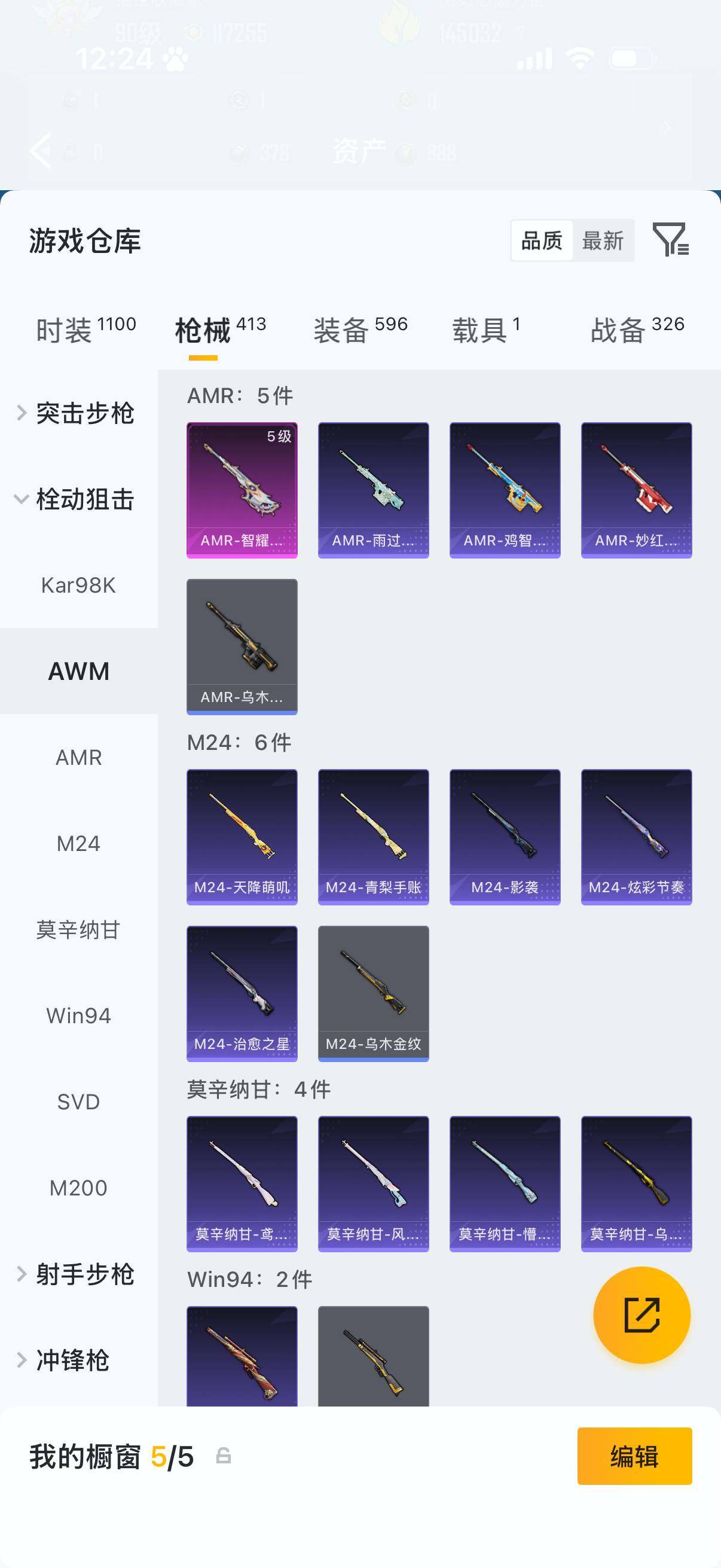The width and height of the screenshot is (721, 1568).
Task: View the M24-天降萌叽 skin
Action: 242,837
